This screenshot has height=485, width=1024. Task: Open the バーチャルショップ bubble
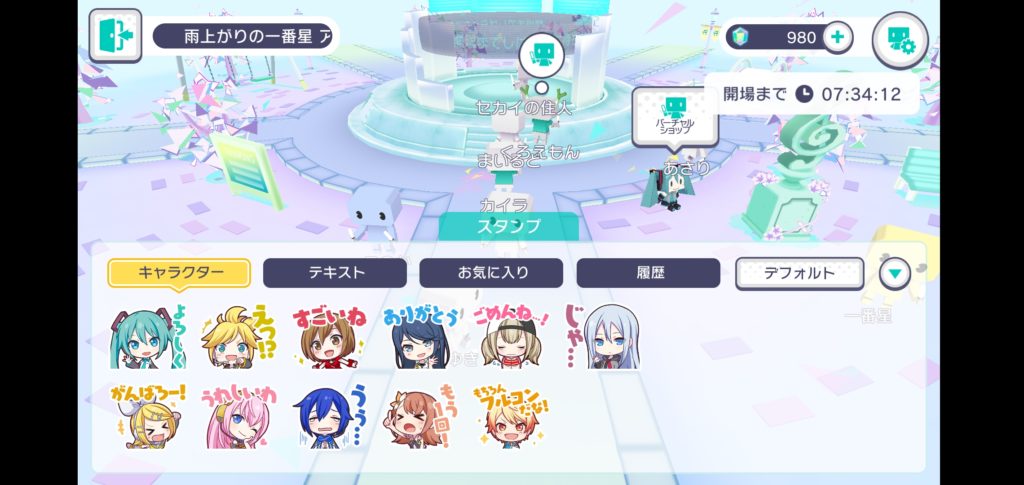(x=674, y=117)
